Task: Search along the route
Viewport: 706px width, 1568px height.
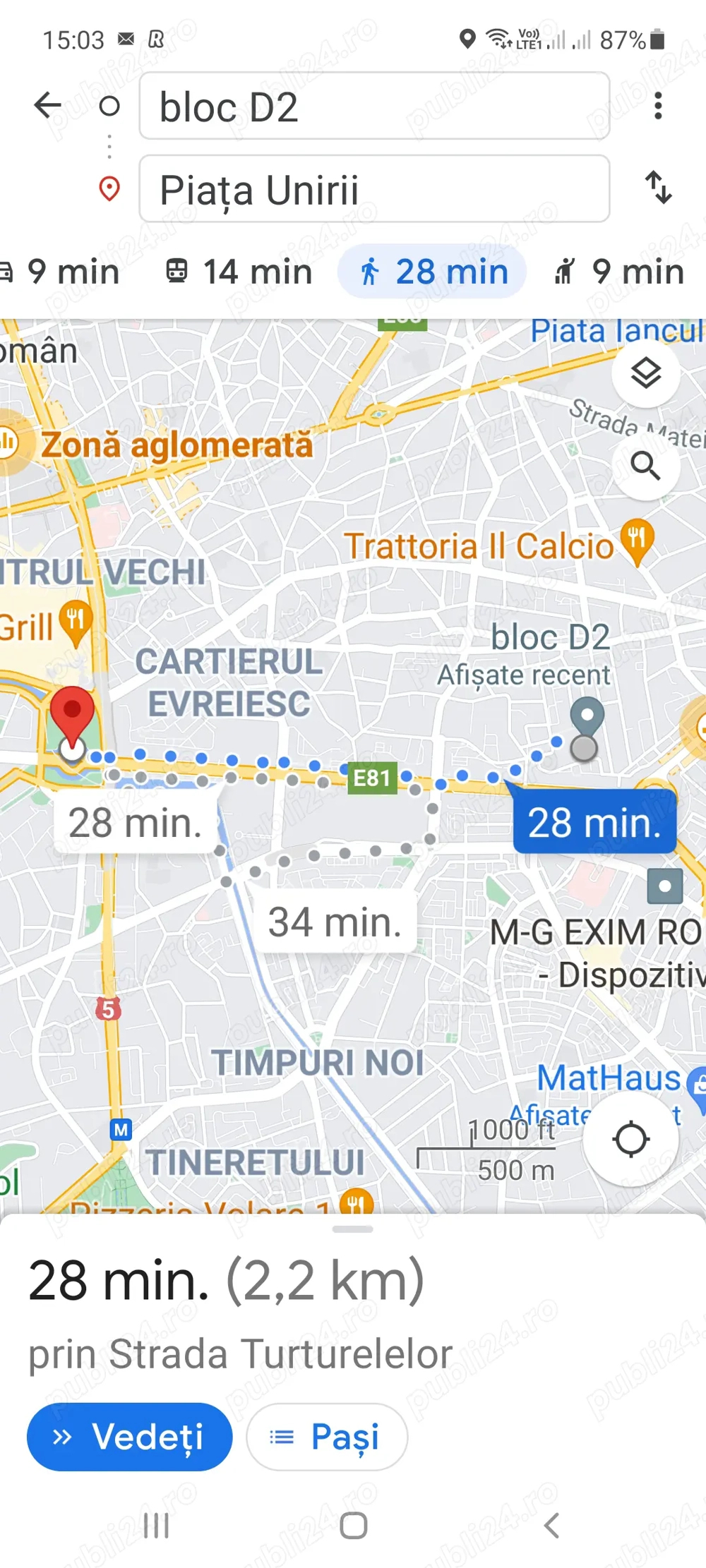Action: click(645, 466)
